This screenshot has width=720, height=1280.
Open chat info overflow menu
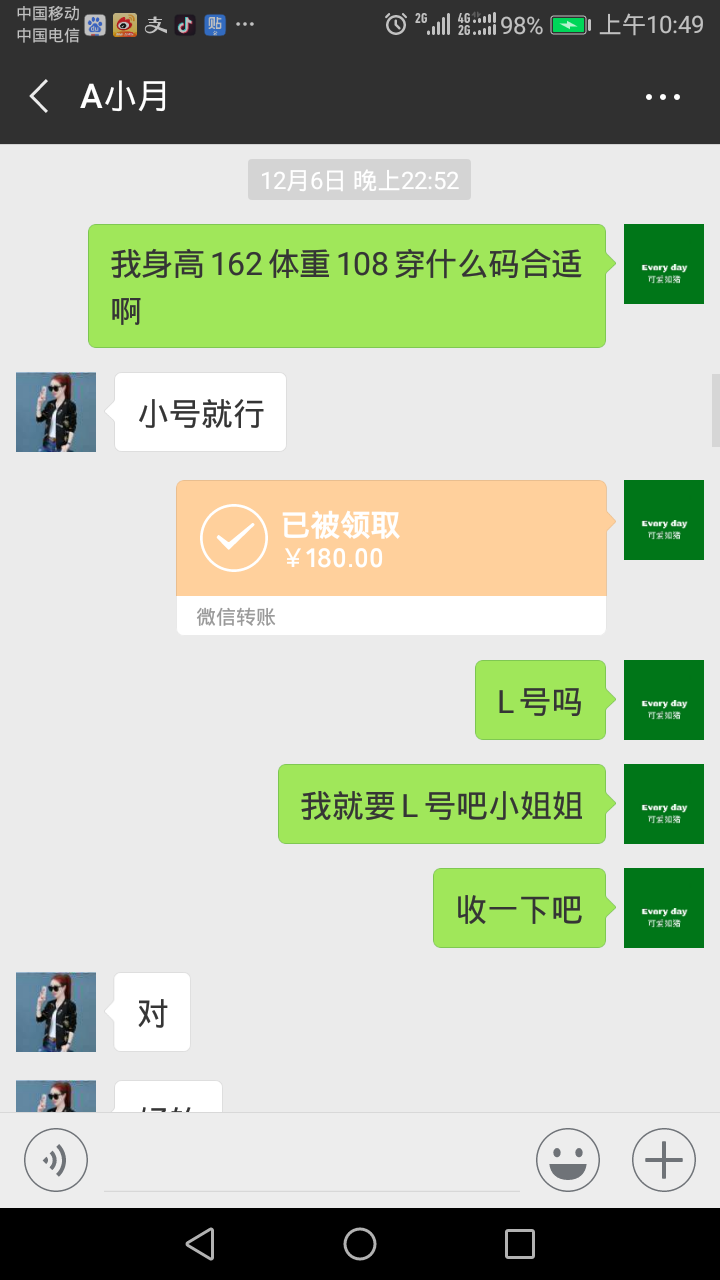662,97
